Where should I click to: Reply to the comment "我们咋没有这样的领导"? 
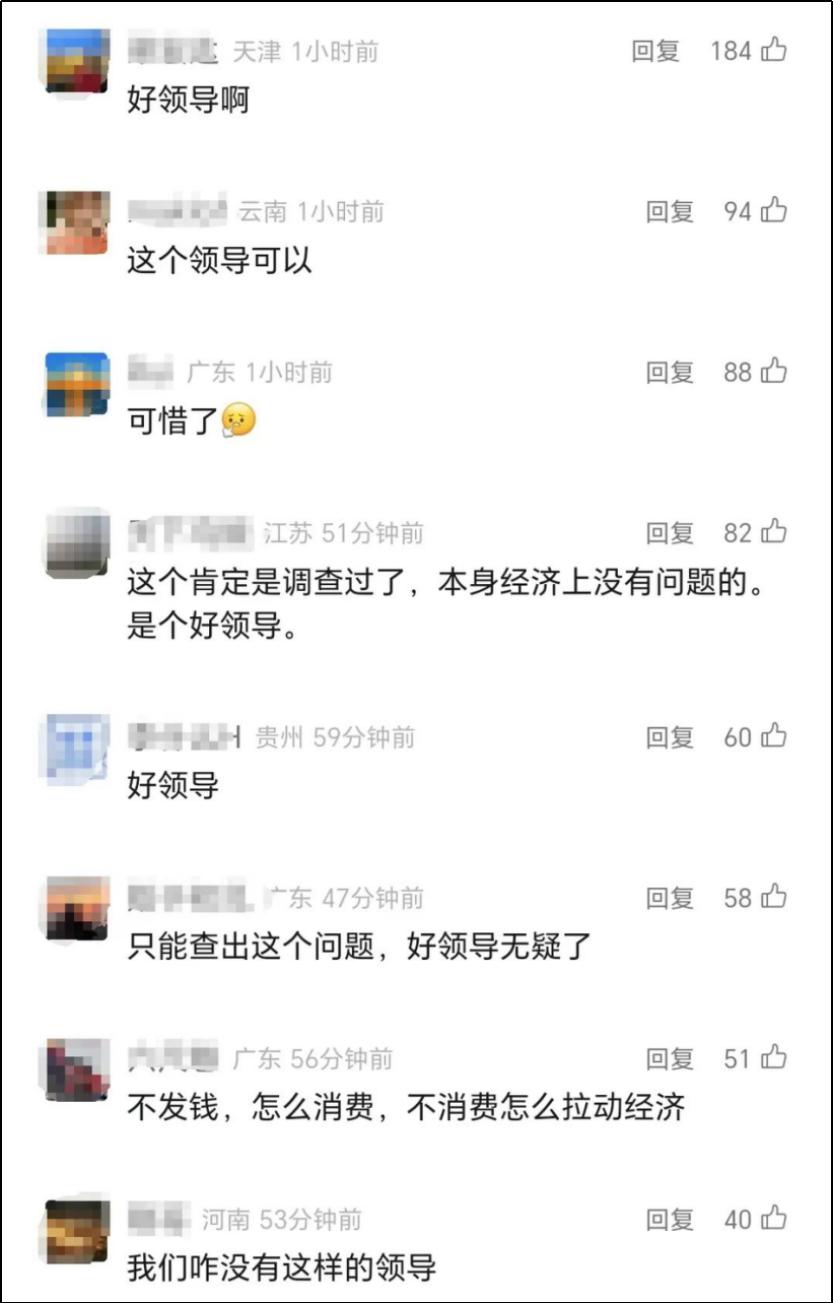(x=669, y=1220)
